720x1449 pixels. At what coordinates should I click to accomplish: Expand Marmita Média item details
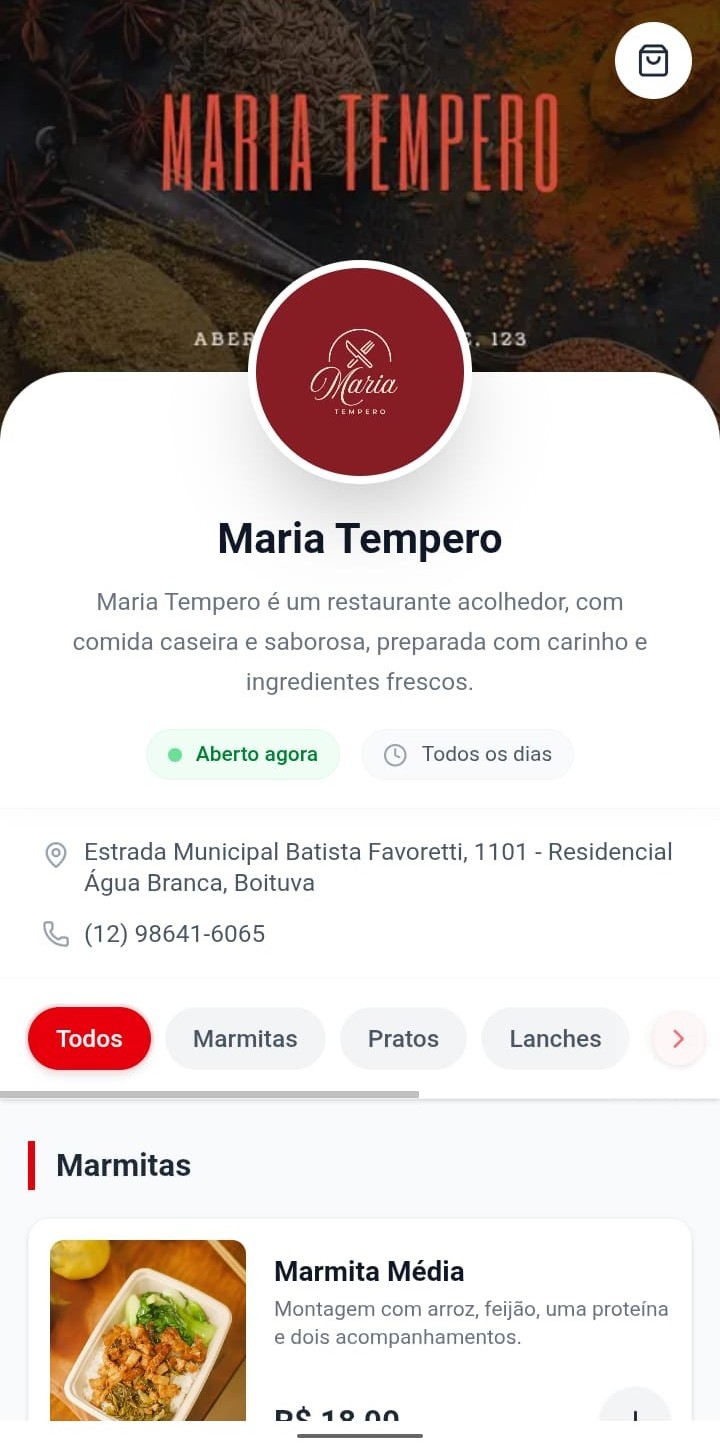pos(369,1271)
